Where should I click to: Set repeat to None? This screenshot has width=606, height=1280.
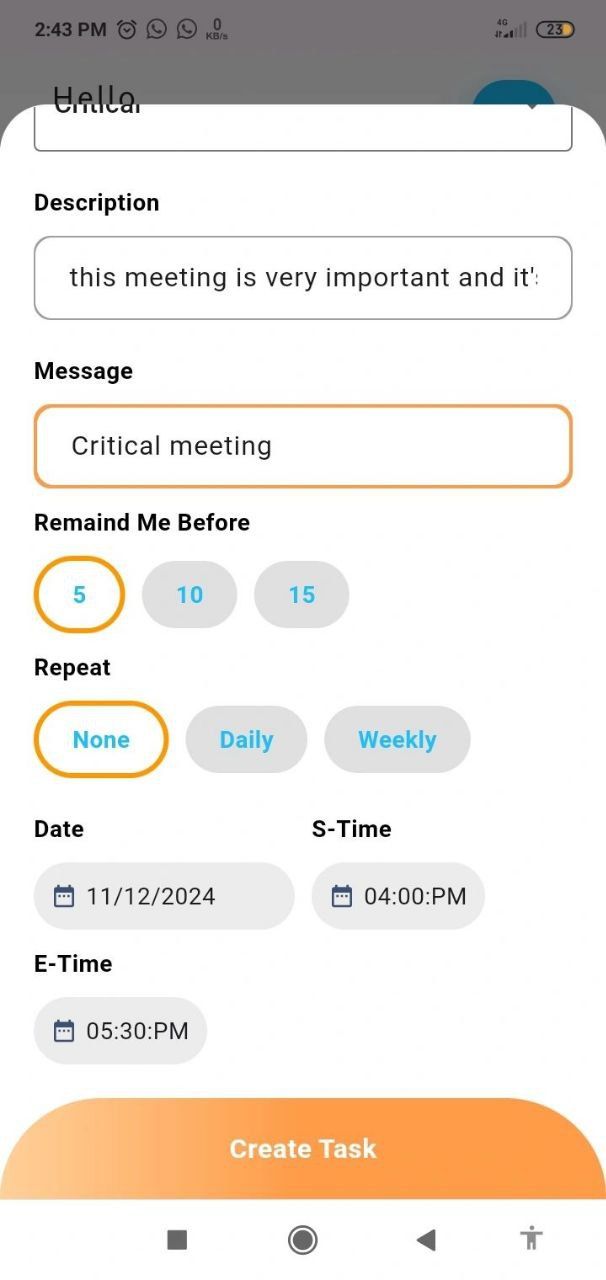coord(101,740)
